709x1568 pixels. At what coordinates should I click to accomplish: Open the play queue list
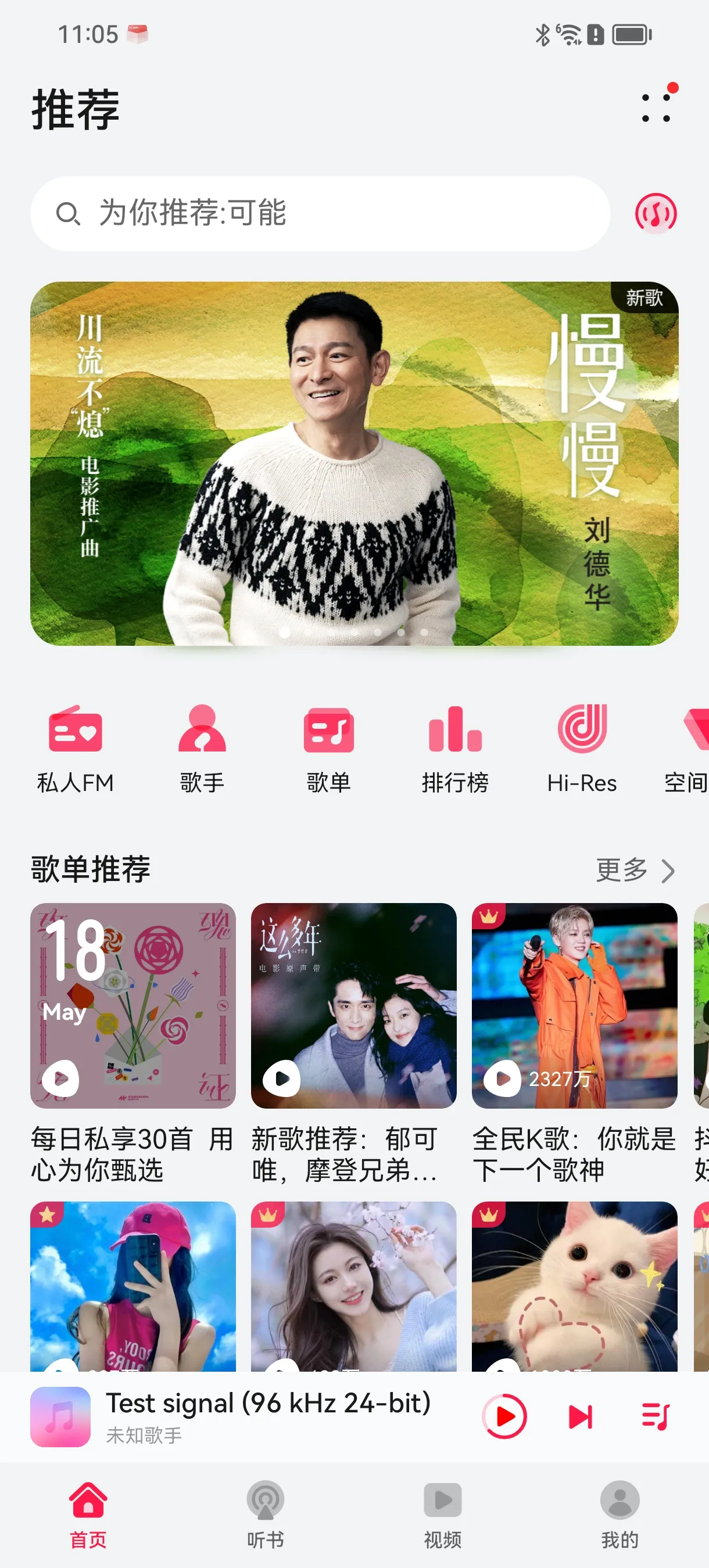[x=656, y=1416]
